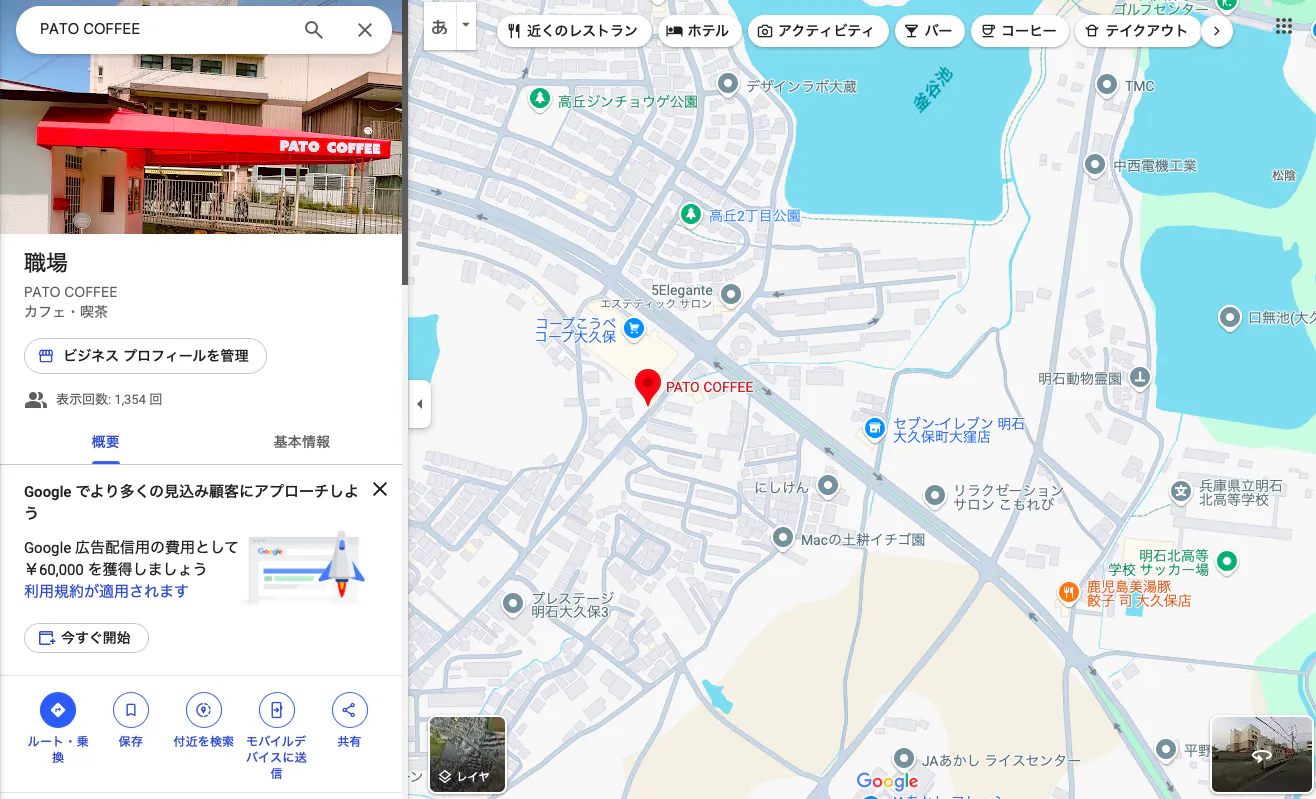The width and height of the screenshot is (1316, 799).
Task: Get directions with ルート・乗換
Action: [x=58, y=711]
